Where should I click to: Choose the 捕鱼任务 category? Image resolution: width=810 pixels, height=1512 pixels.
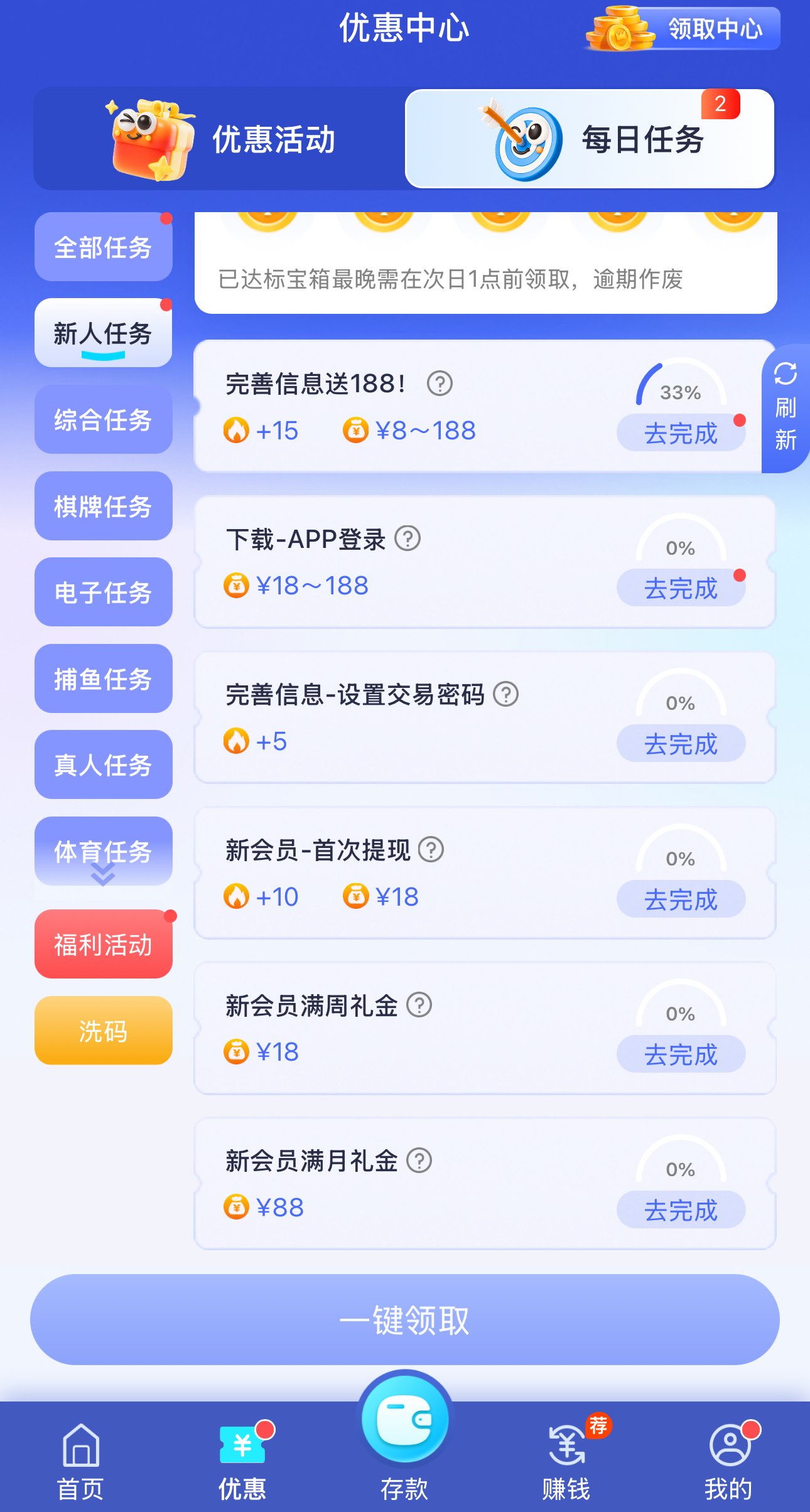pos(103,679)
